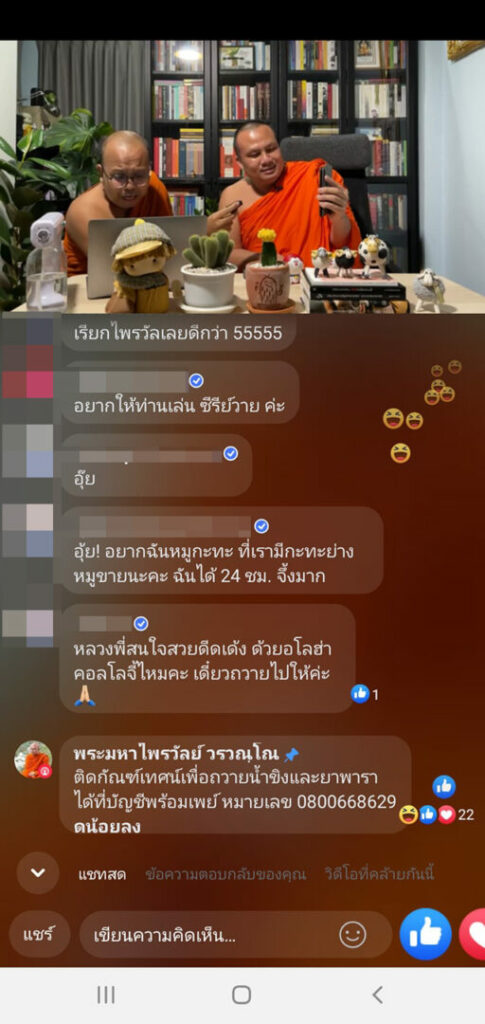The image size is (485, 1024).
Task: Tap the แชร์ share button
Action: (39, 934)
